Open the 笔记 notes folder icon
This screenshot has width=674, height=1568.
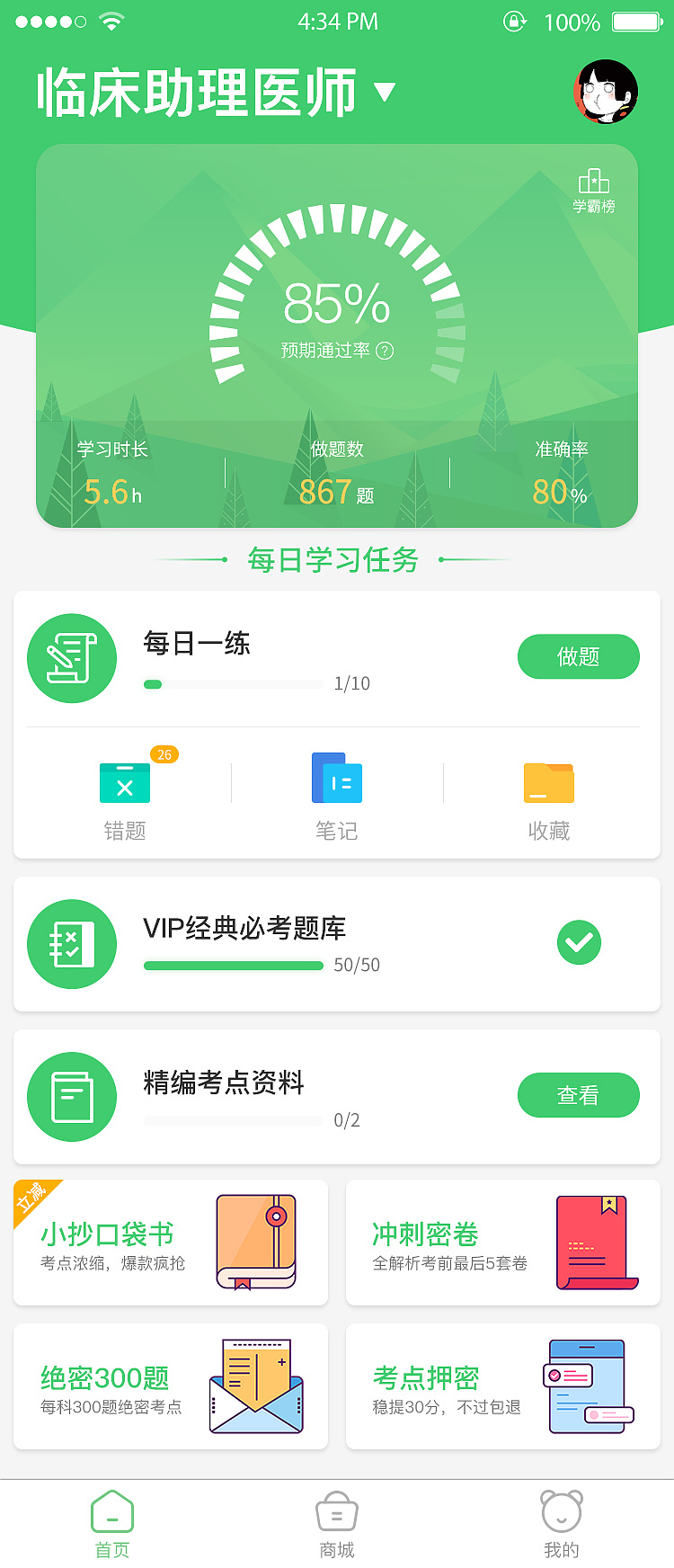(x=336, y=780)
